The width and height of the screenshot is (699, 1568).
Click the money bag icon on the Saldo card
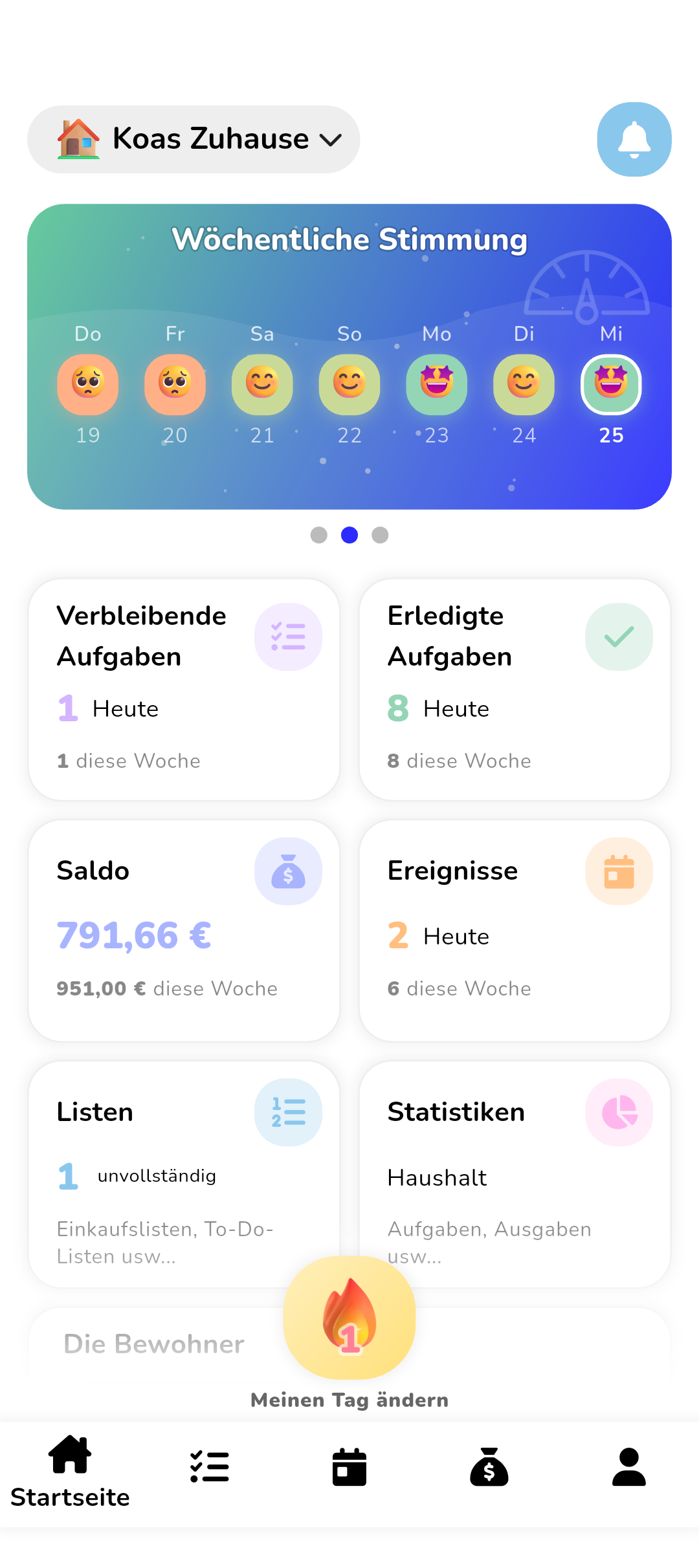(288, 870)
